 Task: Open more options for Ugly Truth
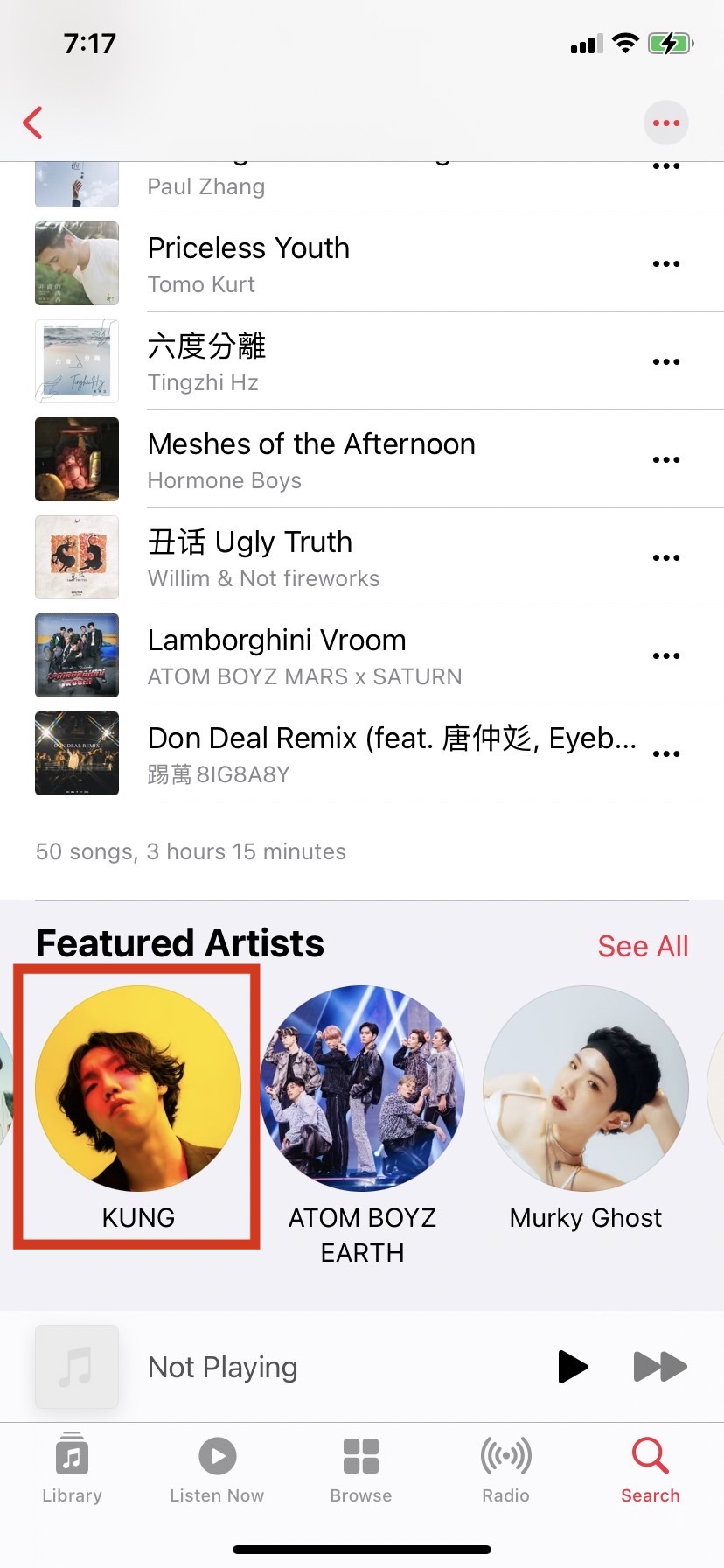point(665,557)
